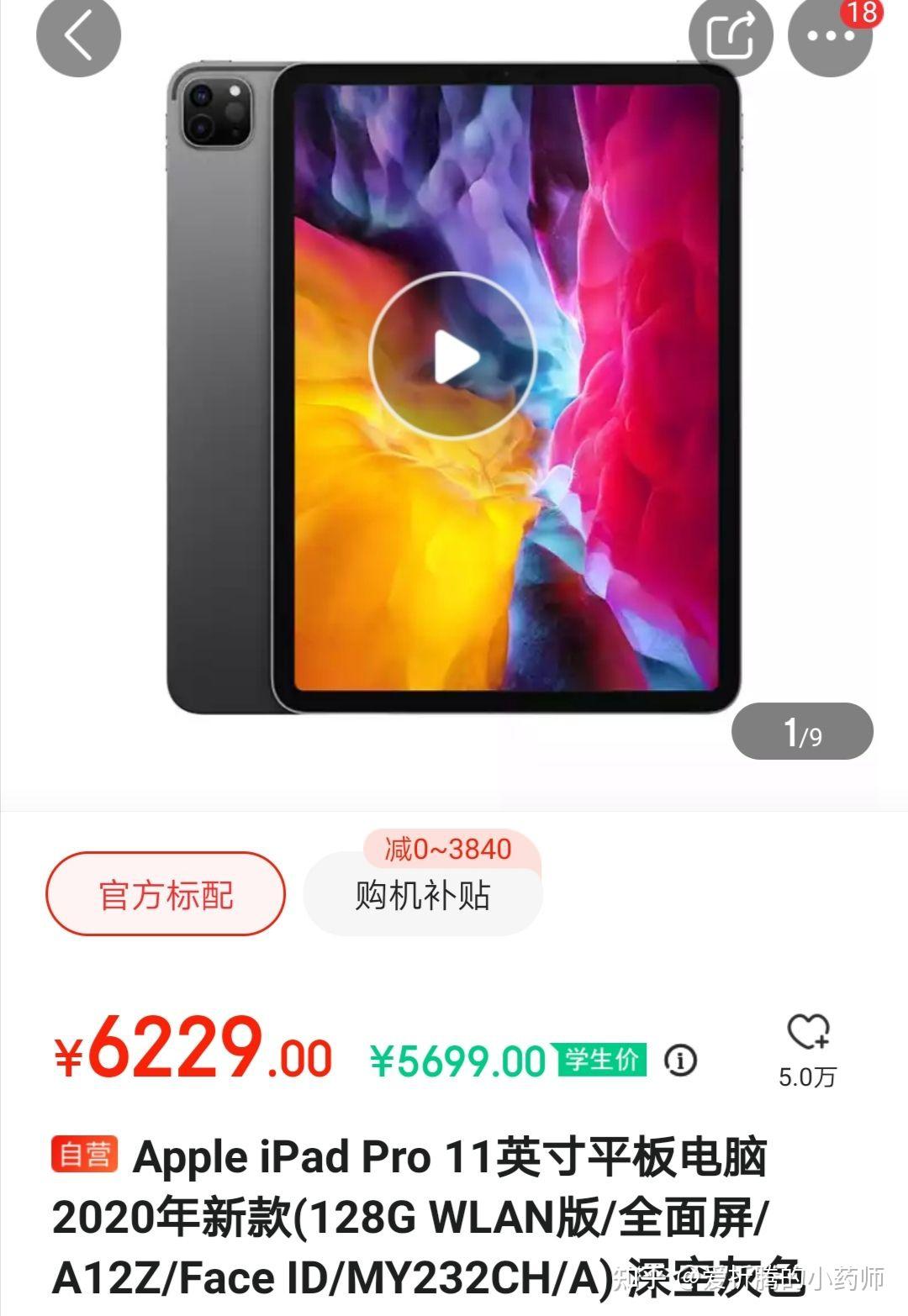This screenshot has height=1316, width=908.
Task: Share this iPad Pro listing
Action: click(x=730, y=35)
